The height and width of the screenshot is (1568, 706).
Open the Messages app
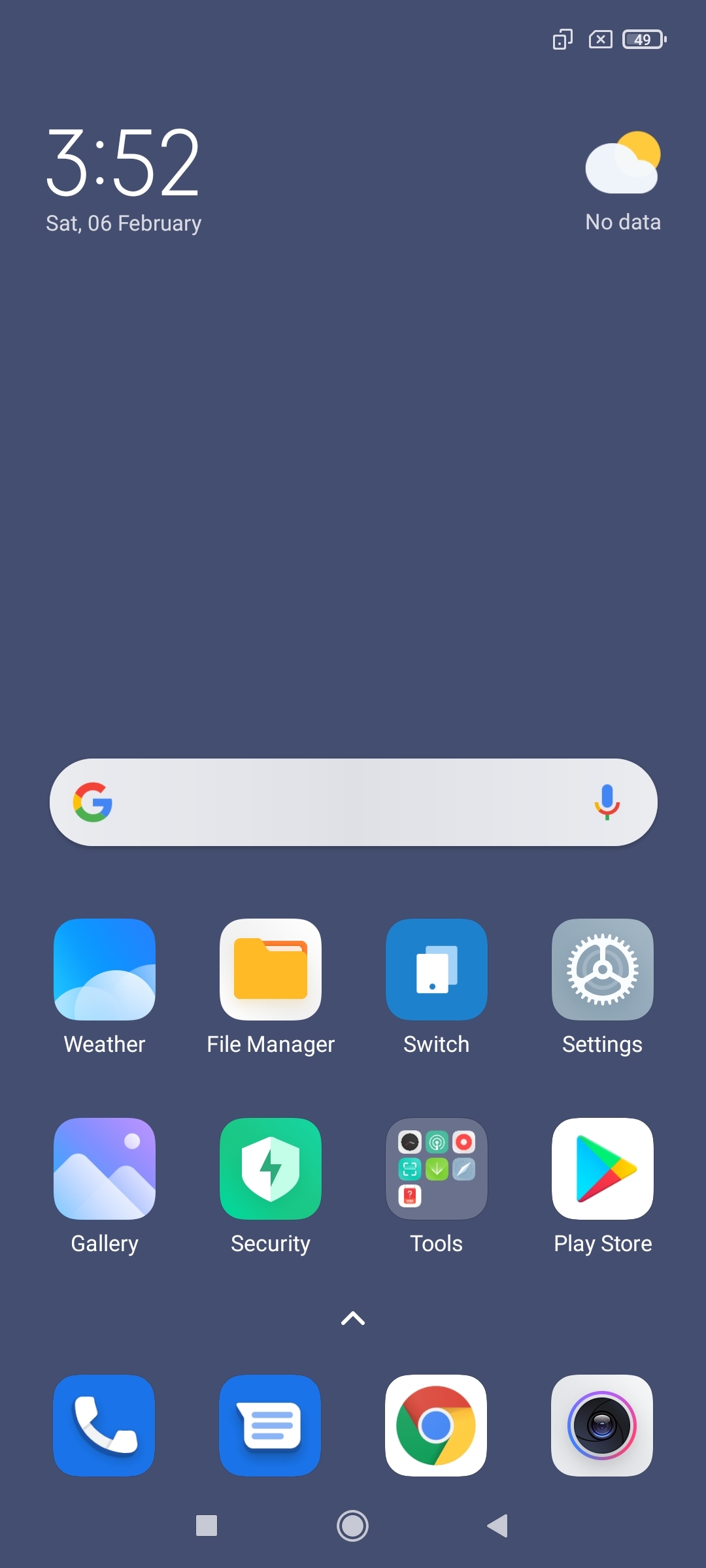[271, 1426]
